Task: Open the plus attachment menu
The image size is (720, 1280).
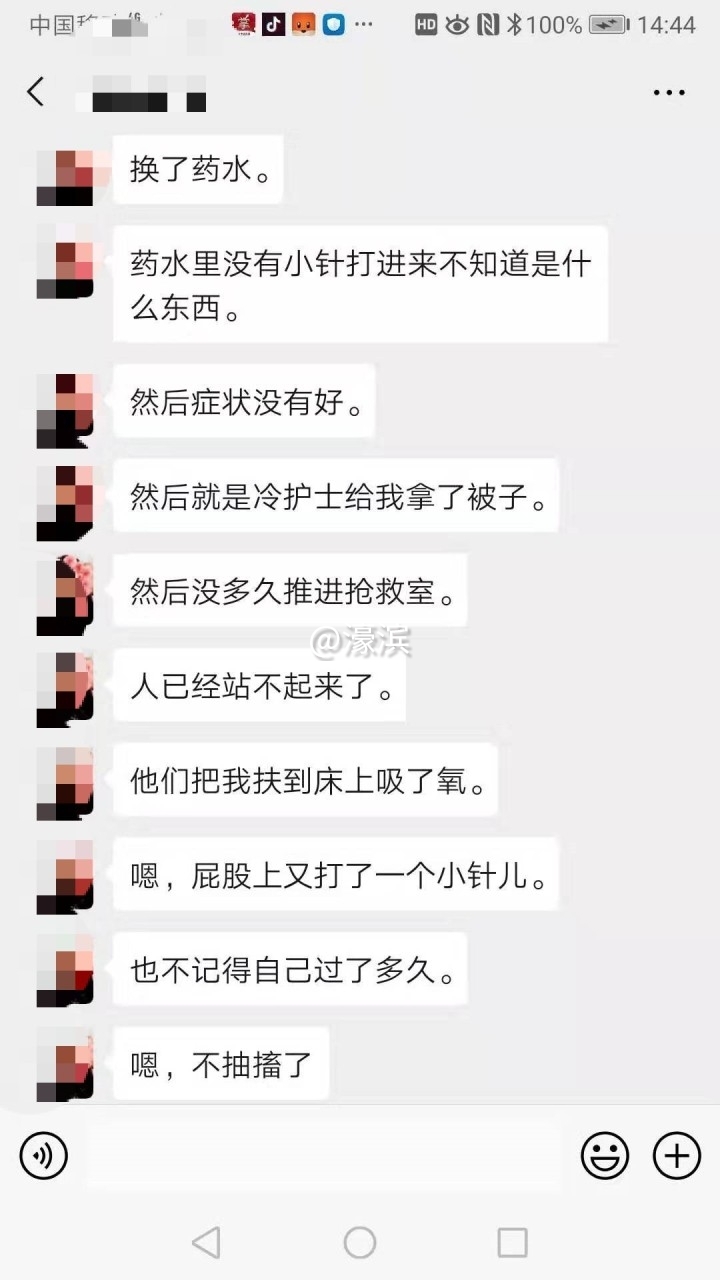Action: tap(677, 1157)
